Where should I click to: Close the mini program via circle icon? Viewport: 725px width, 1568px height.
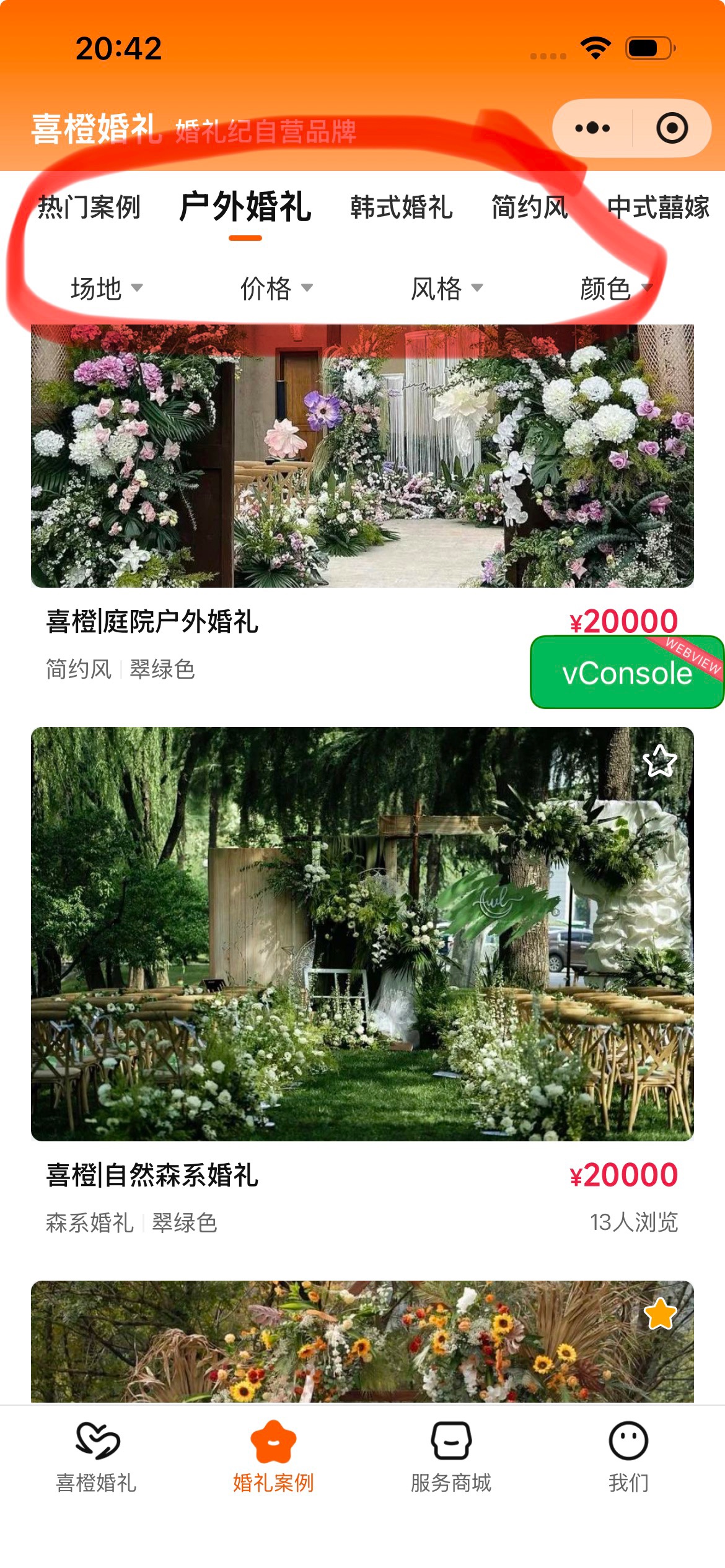point(672,128)
